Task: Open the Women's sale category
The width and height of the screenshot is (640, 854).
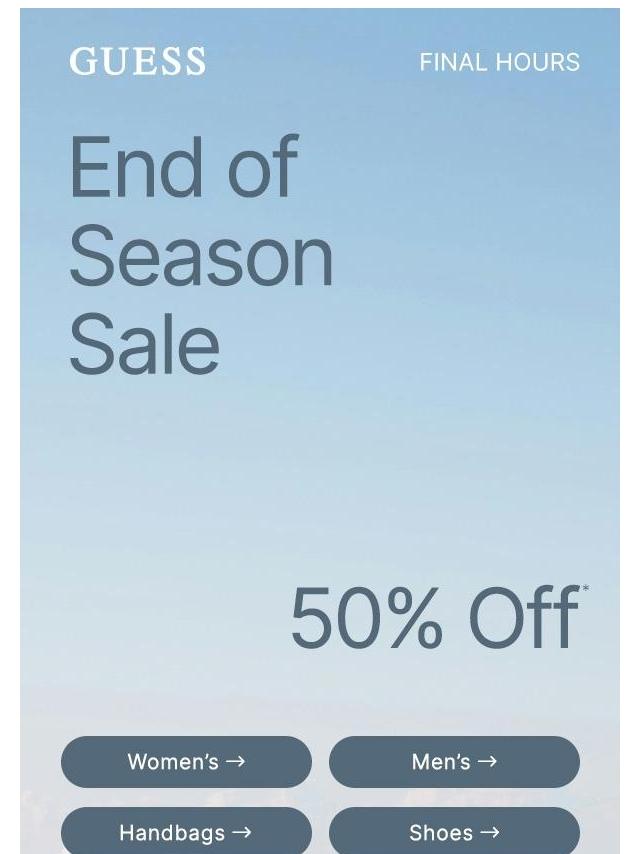Action: tap(186, 762)
